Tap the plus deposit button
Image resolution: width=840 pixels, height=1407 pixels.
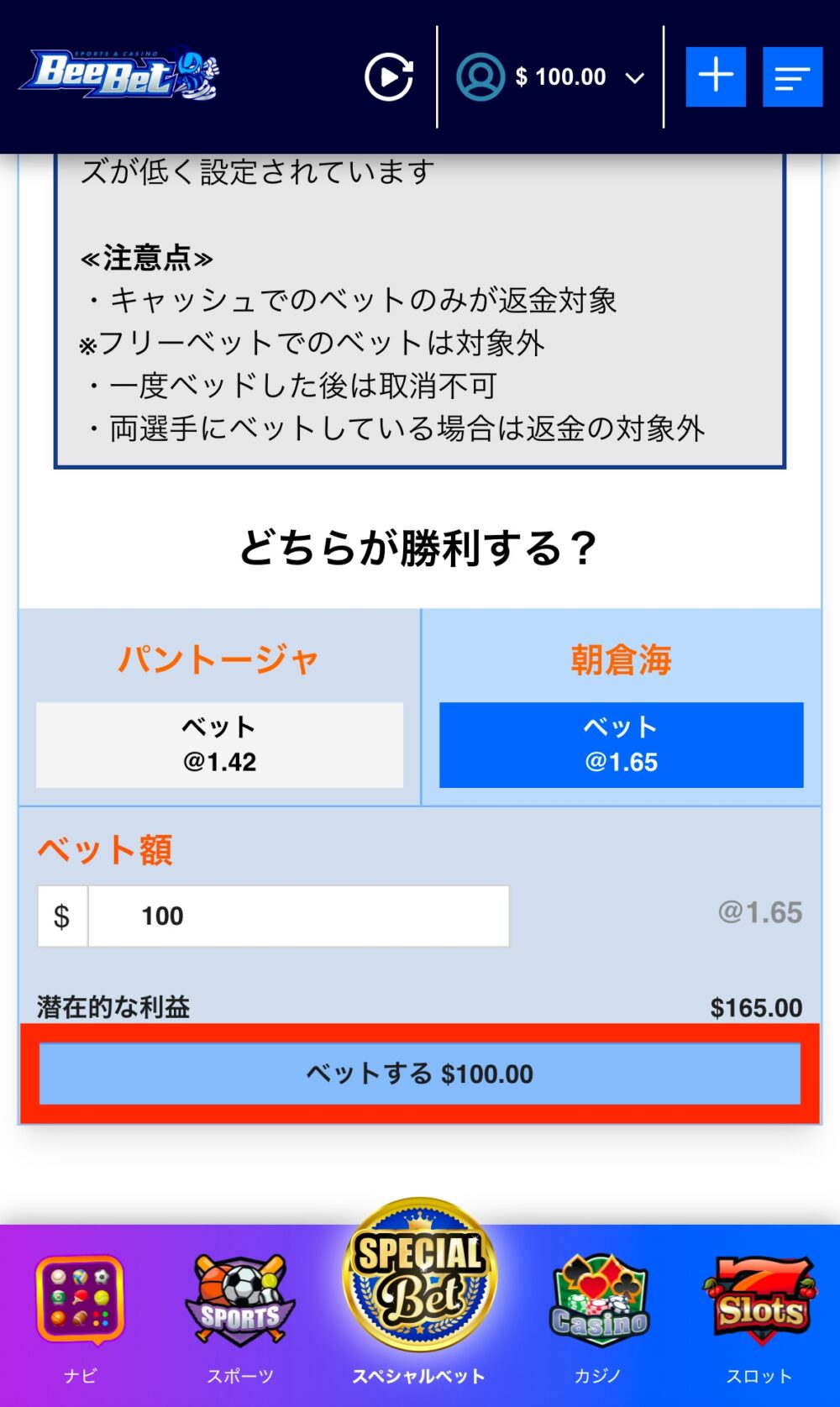pos(716,76)
